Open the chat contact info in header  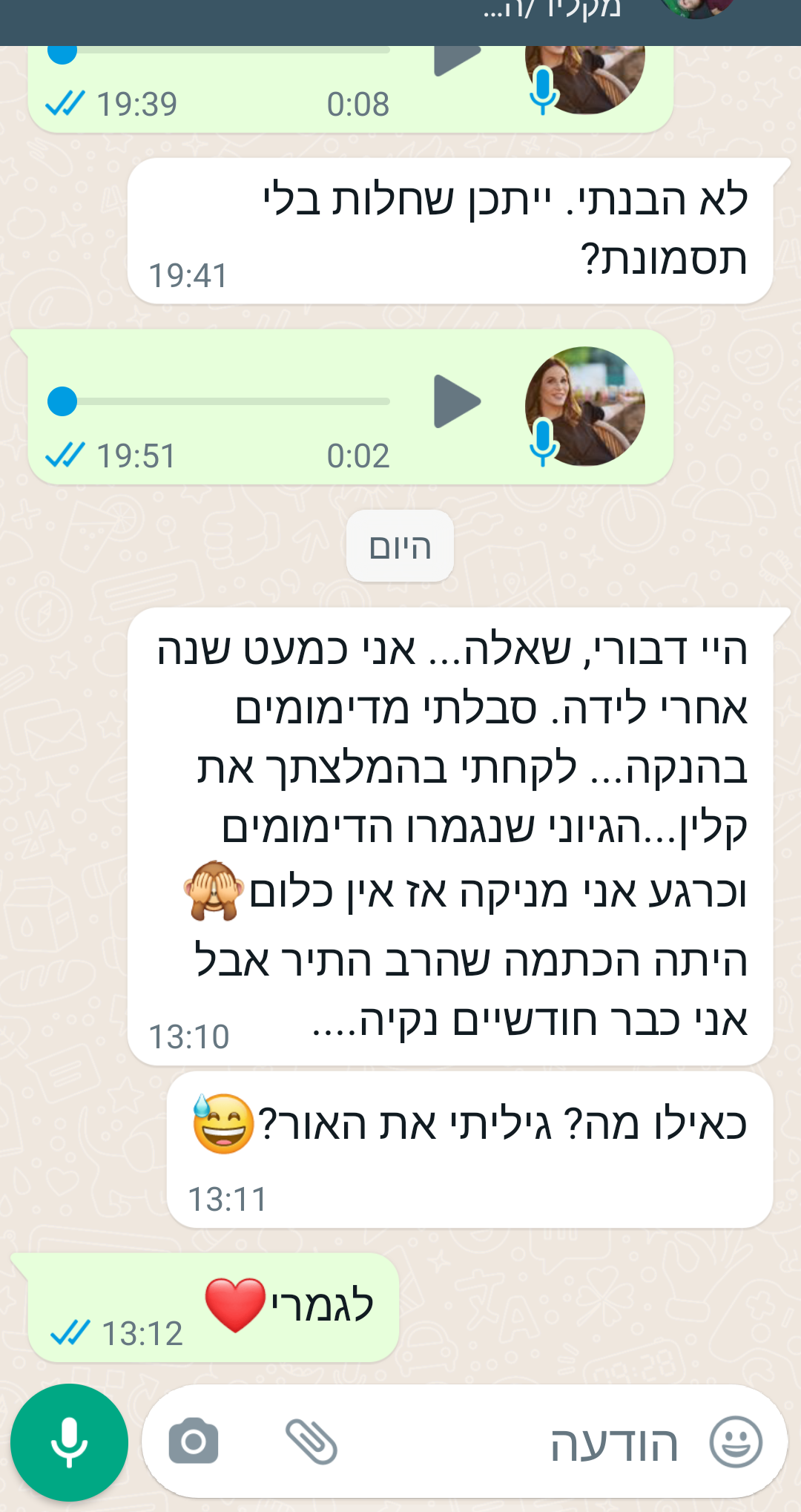[x=552, y=10]
